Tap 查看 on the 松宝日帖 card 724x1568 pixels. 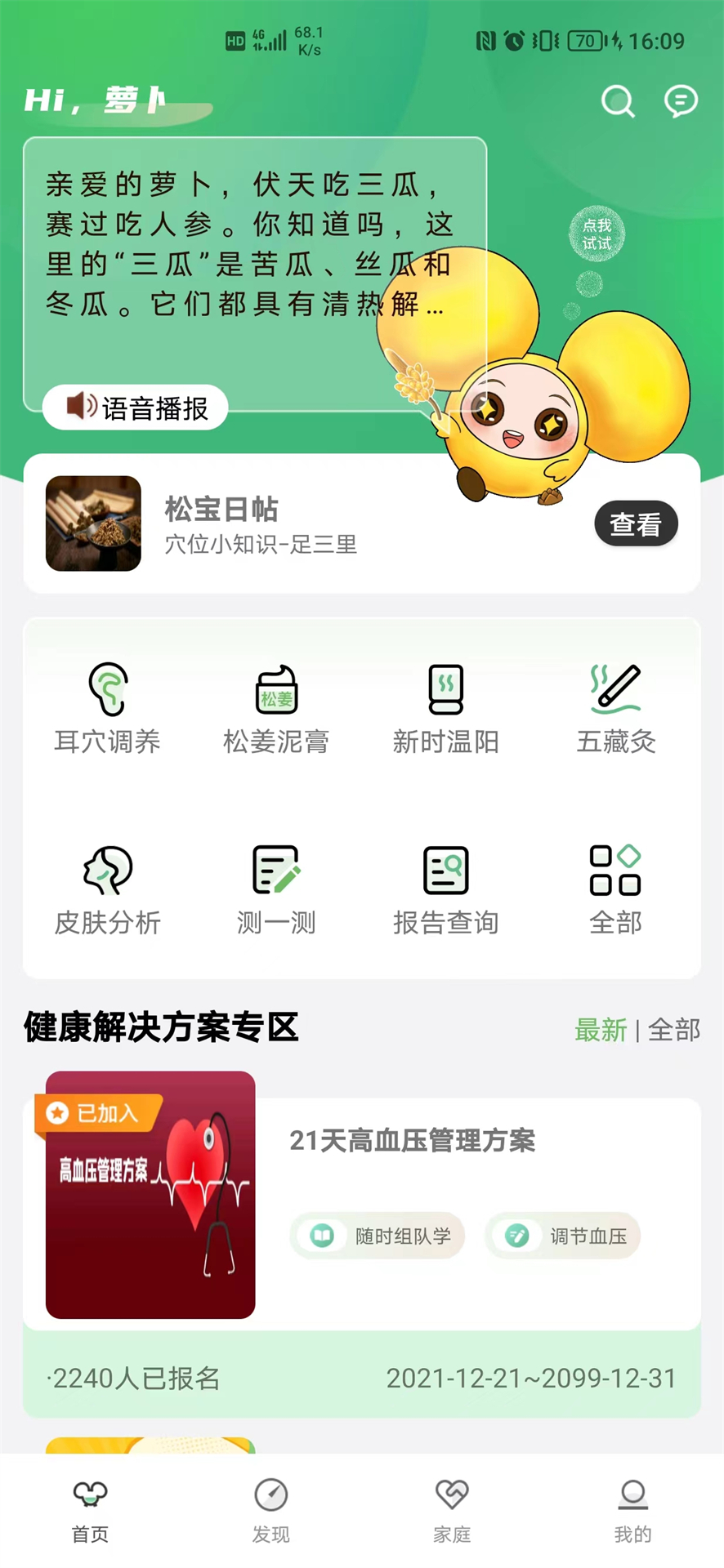coord(635,523)
